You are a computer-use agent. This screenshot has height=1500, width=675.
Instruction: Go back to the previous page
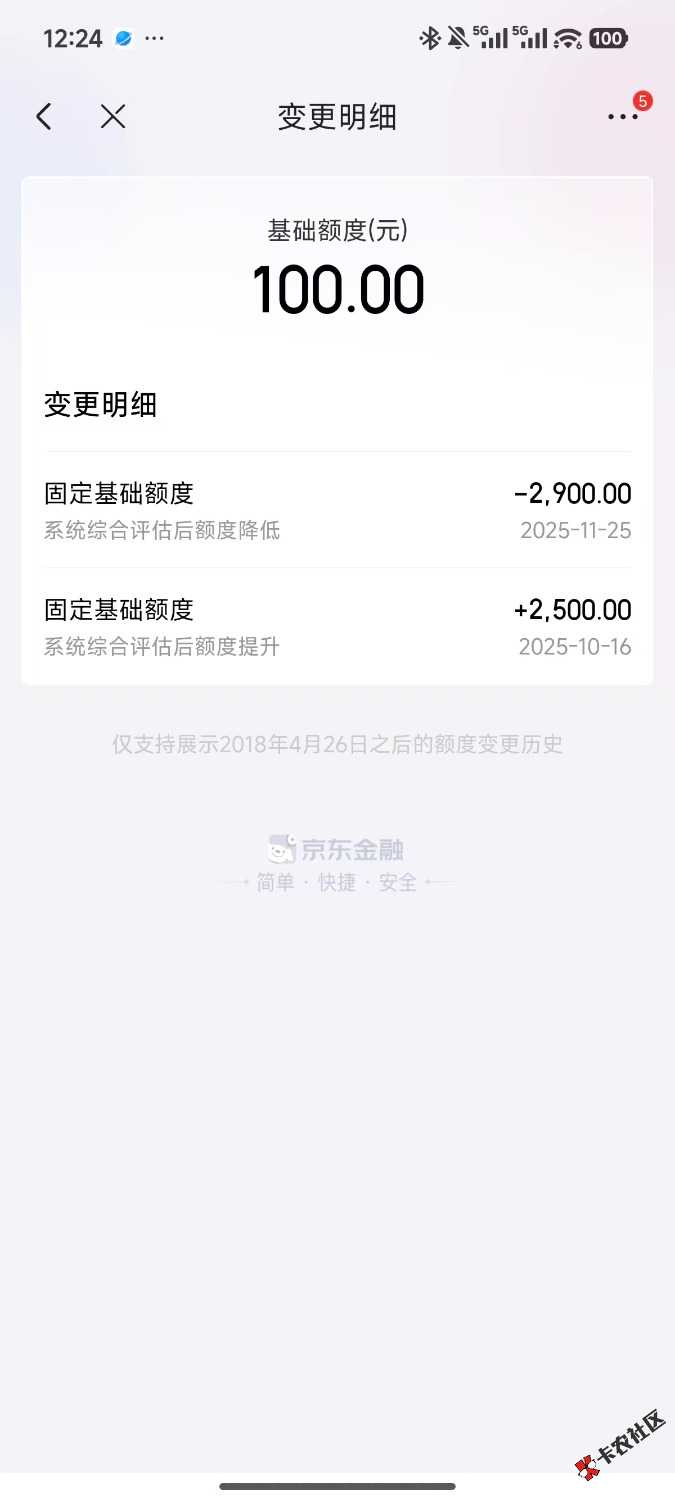(44, 117)
